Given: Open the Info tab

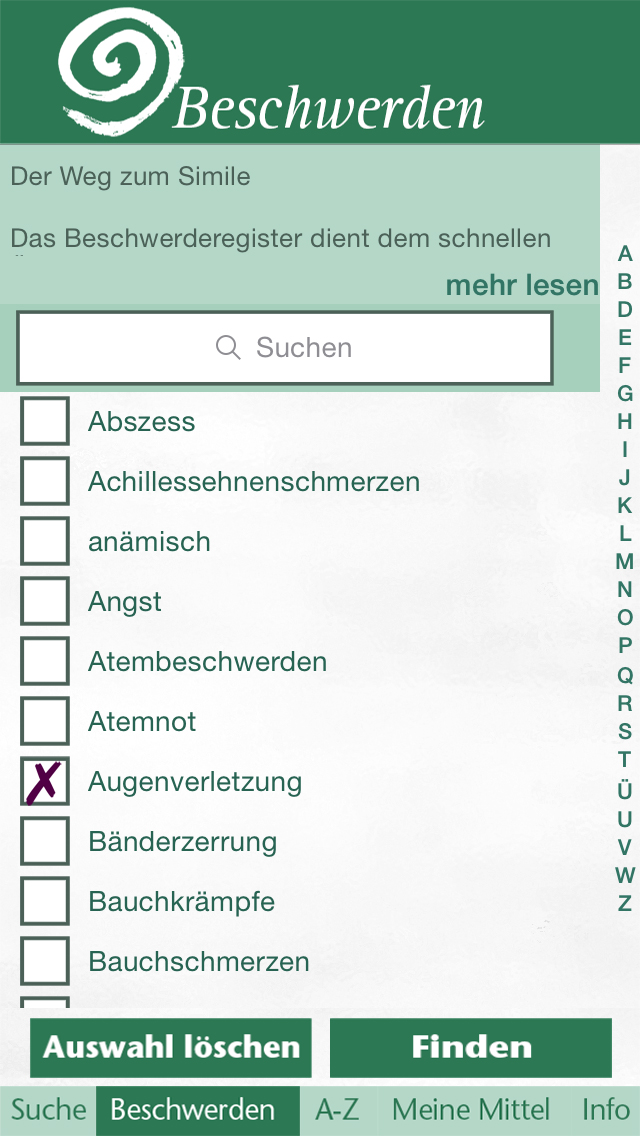Looking at the screenshot, I should pyautogui.click(x=606, y=1110).
